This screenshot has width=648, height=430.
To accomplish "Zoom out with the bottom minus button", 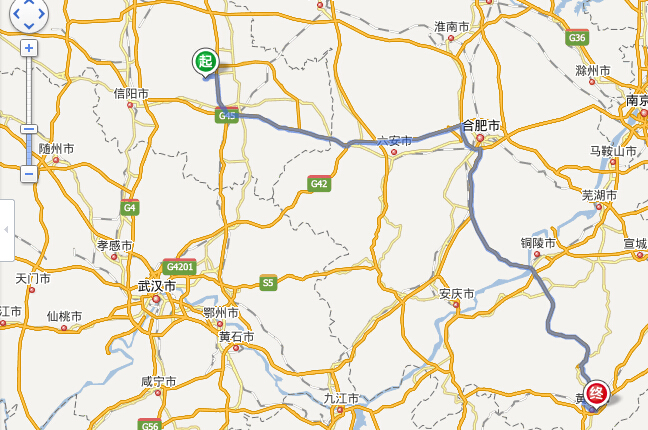I will click(x=29, y=173).
